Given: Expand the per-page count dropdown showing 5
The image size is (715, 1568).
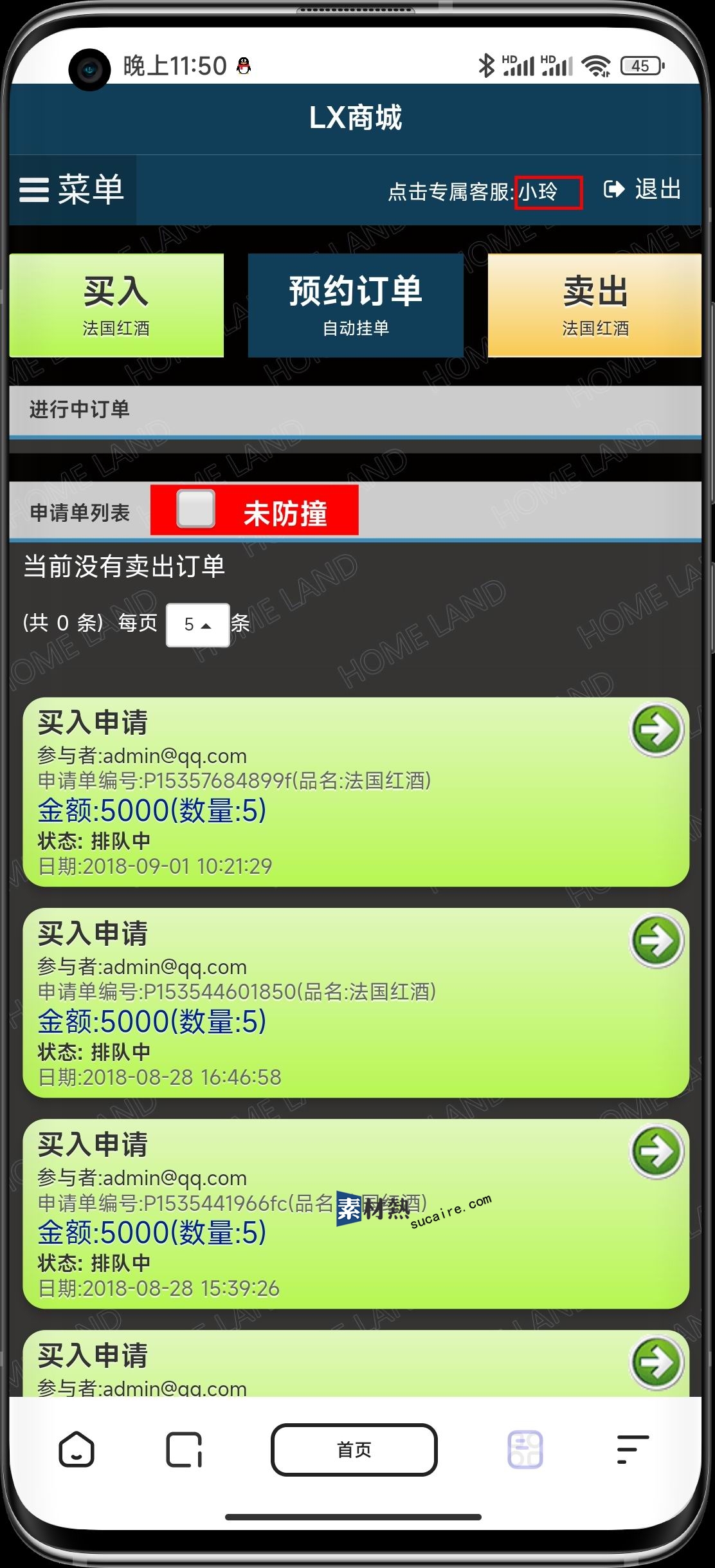Looking at the screenshot, I should (x=197, y=624).
